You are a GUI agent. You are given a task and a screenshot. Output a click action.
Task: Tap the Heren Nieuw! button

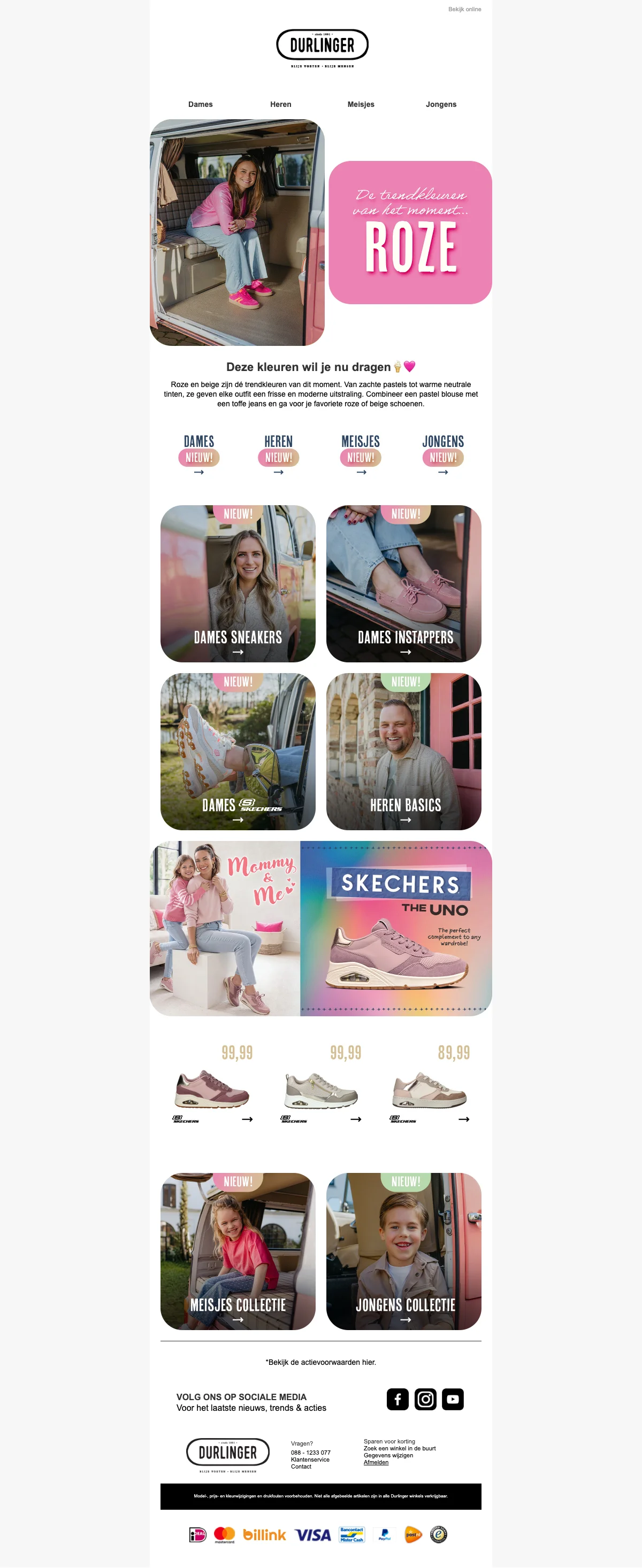pyautogui.click(x=278, y=457)
